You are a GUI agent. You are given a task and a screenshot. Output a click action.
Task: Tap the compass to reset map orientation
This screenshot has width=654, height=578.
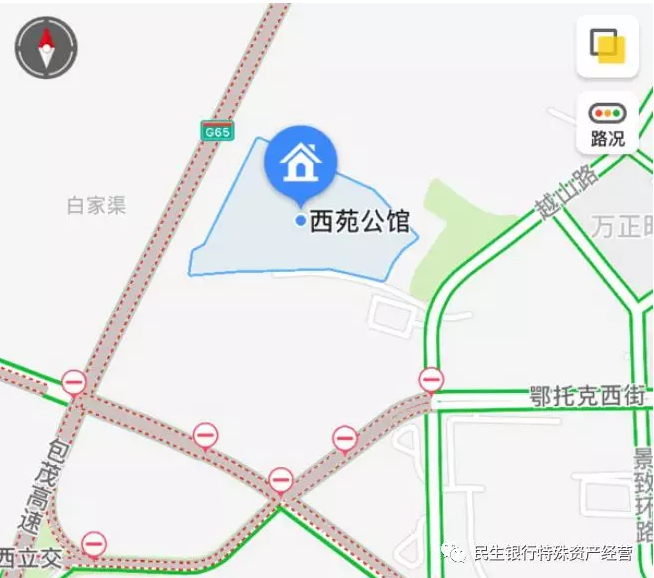point(46,47)
